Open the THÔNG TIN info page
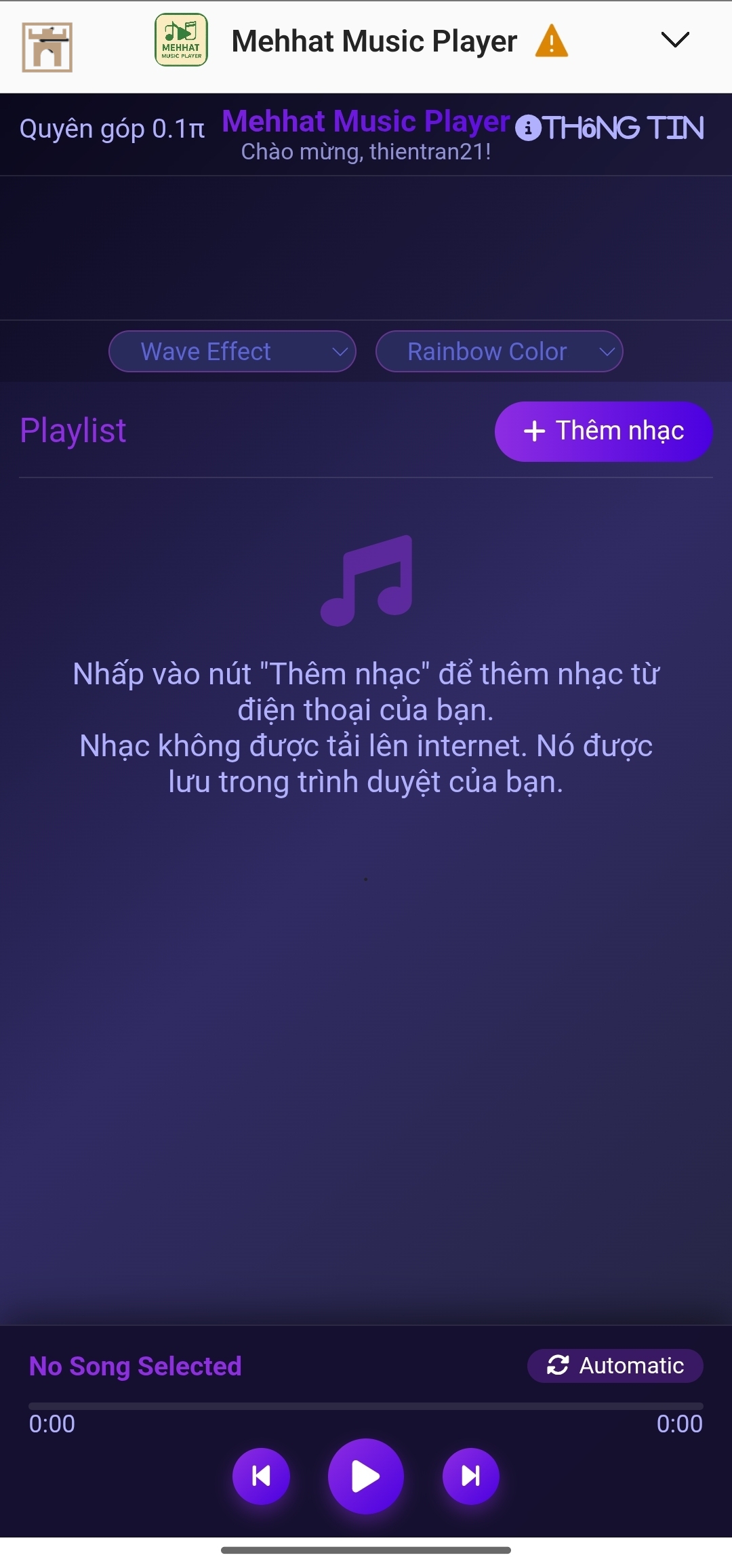 (x=610, y=128)
